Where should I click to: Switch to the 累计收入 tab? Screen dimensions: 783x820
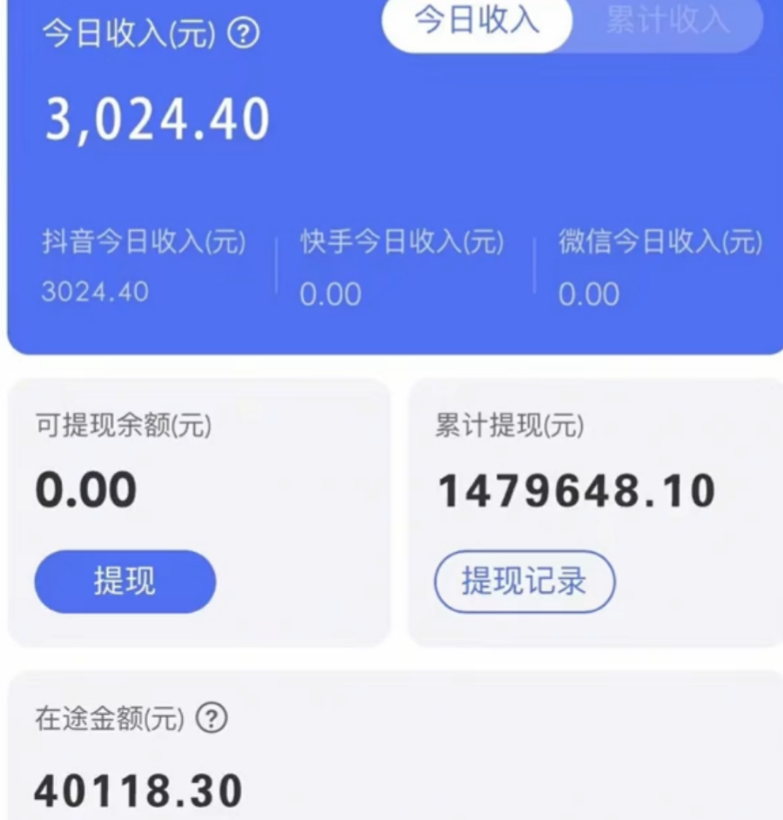coord(668,22)
